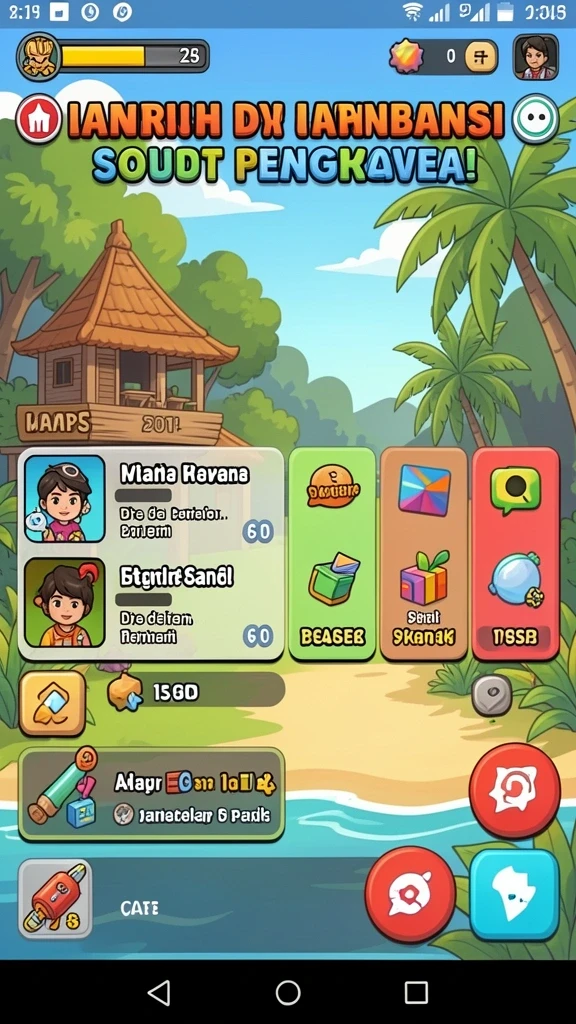
Task: Tap the small grey stone button on the beach
Action: (x=492, y=695)
